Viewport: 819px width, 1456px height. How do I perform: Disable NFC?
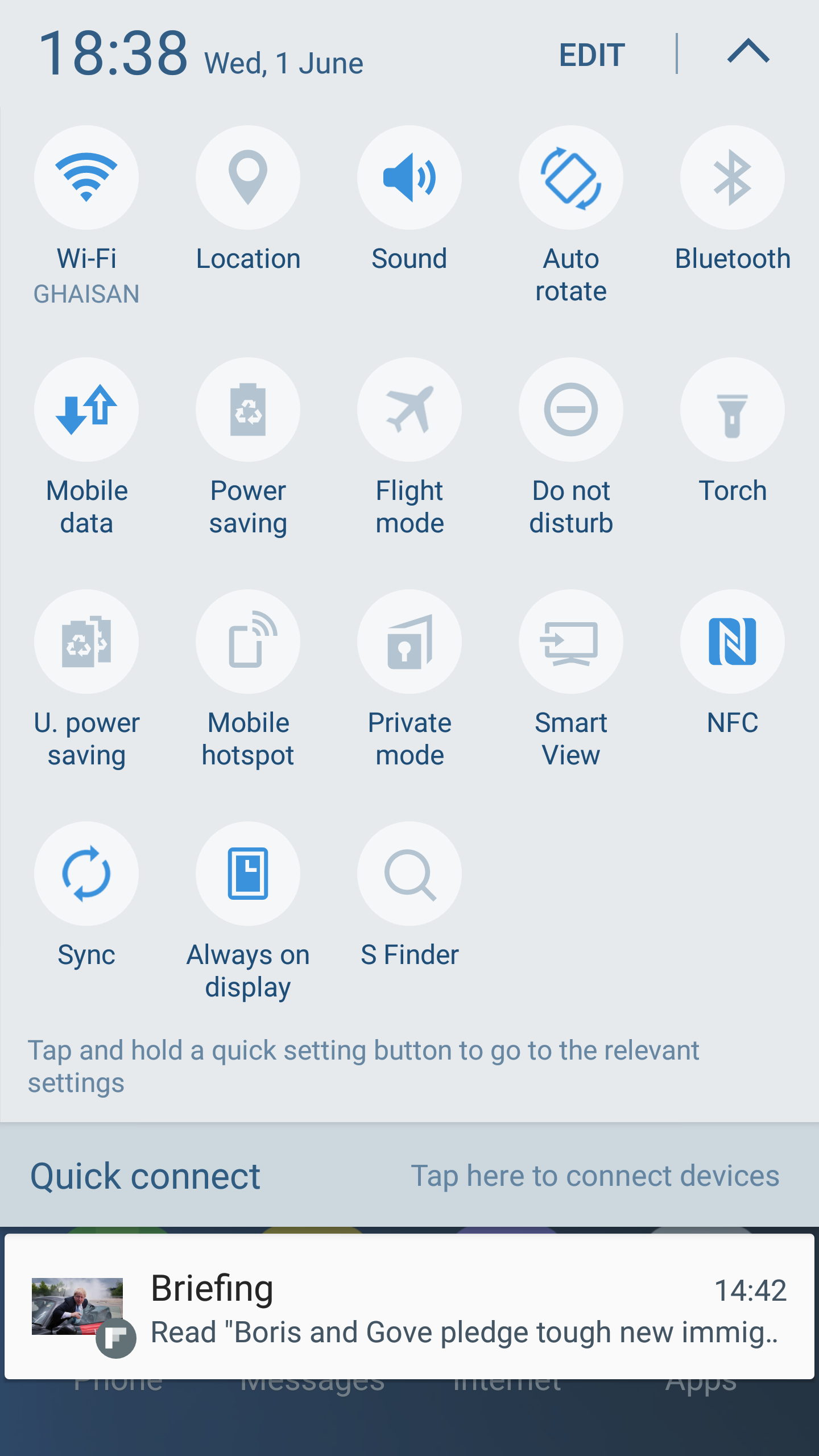click(733, 642)
